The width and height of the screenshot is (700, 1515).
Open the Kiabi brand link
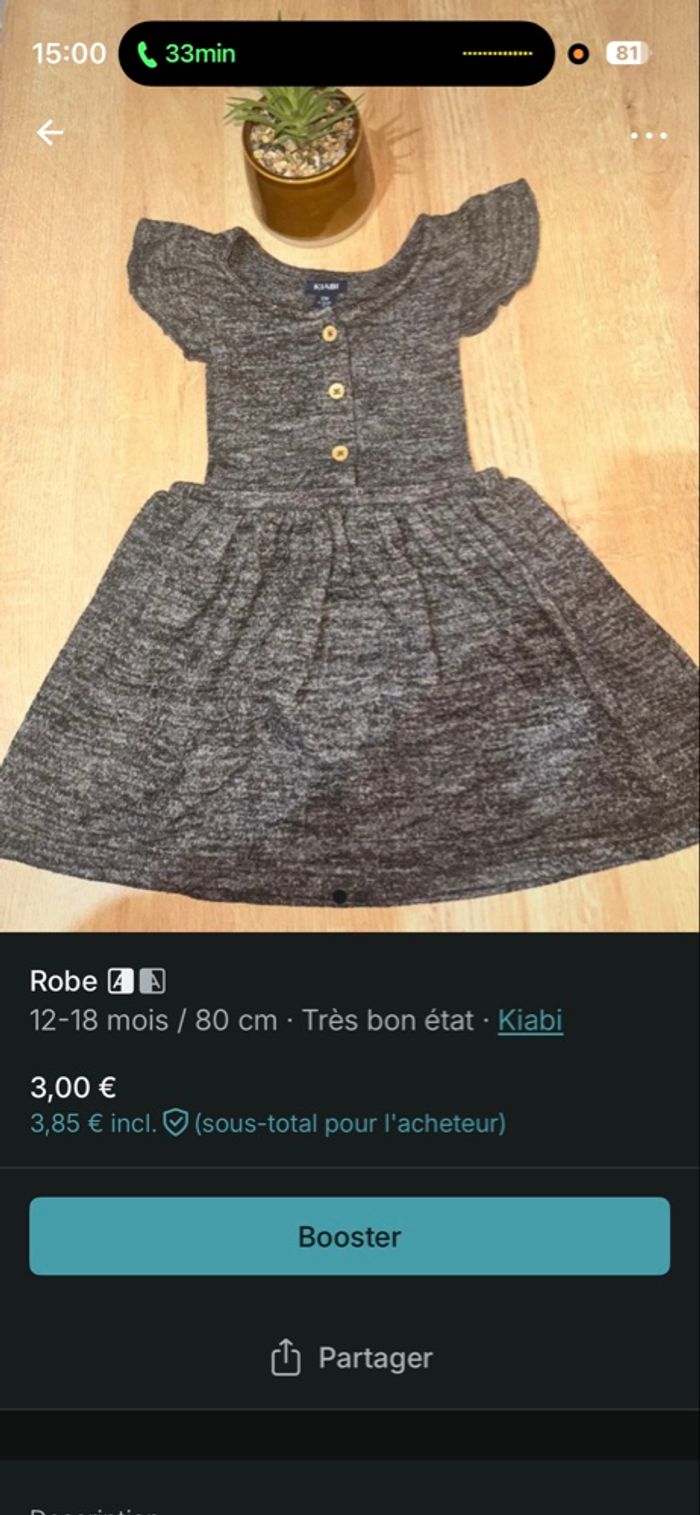(530, 1021)
